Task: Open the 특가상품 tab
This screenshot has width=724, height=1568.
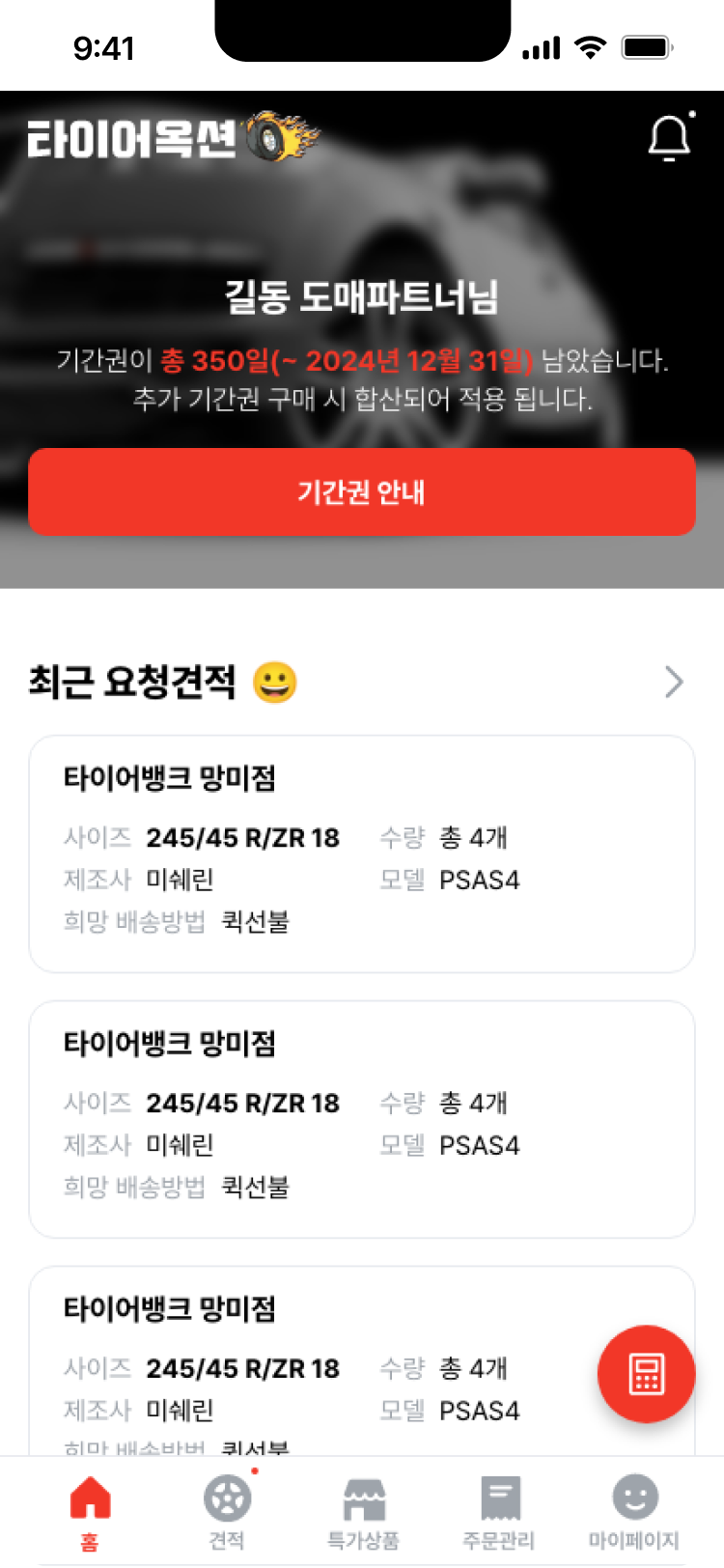Action: 363,1510
